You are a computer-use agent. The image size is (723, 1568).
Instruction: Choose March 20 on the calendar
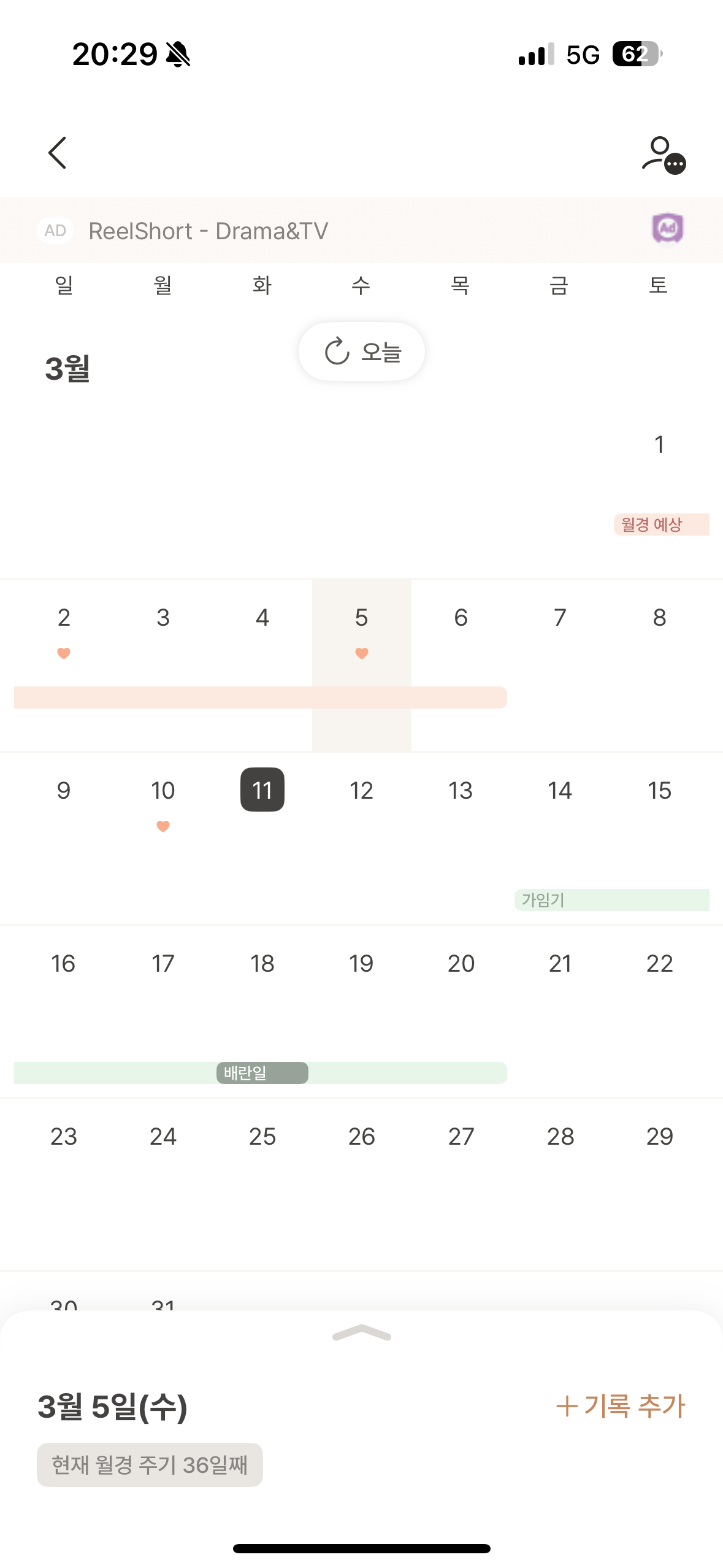pyautogui.click(x=461, y=964)
